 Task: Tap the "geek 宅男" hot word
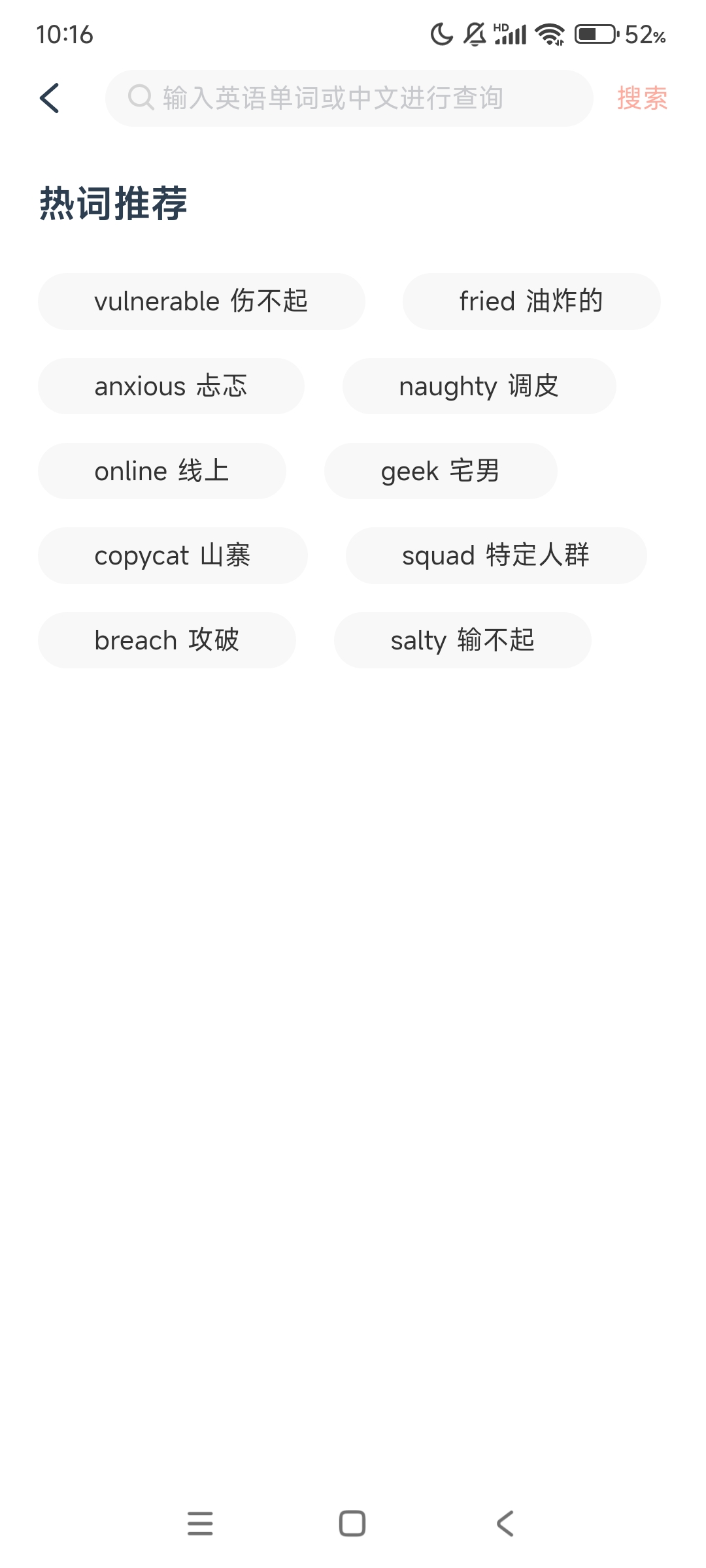(440, 471)
